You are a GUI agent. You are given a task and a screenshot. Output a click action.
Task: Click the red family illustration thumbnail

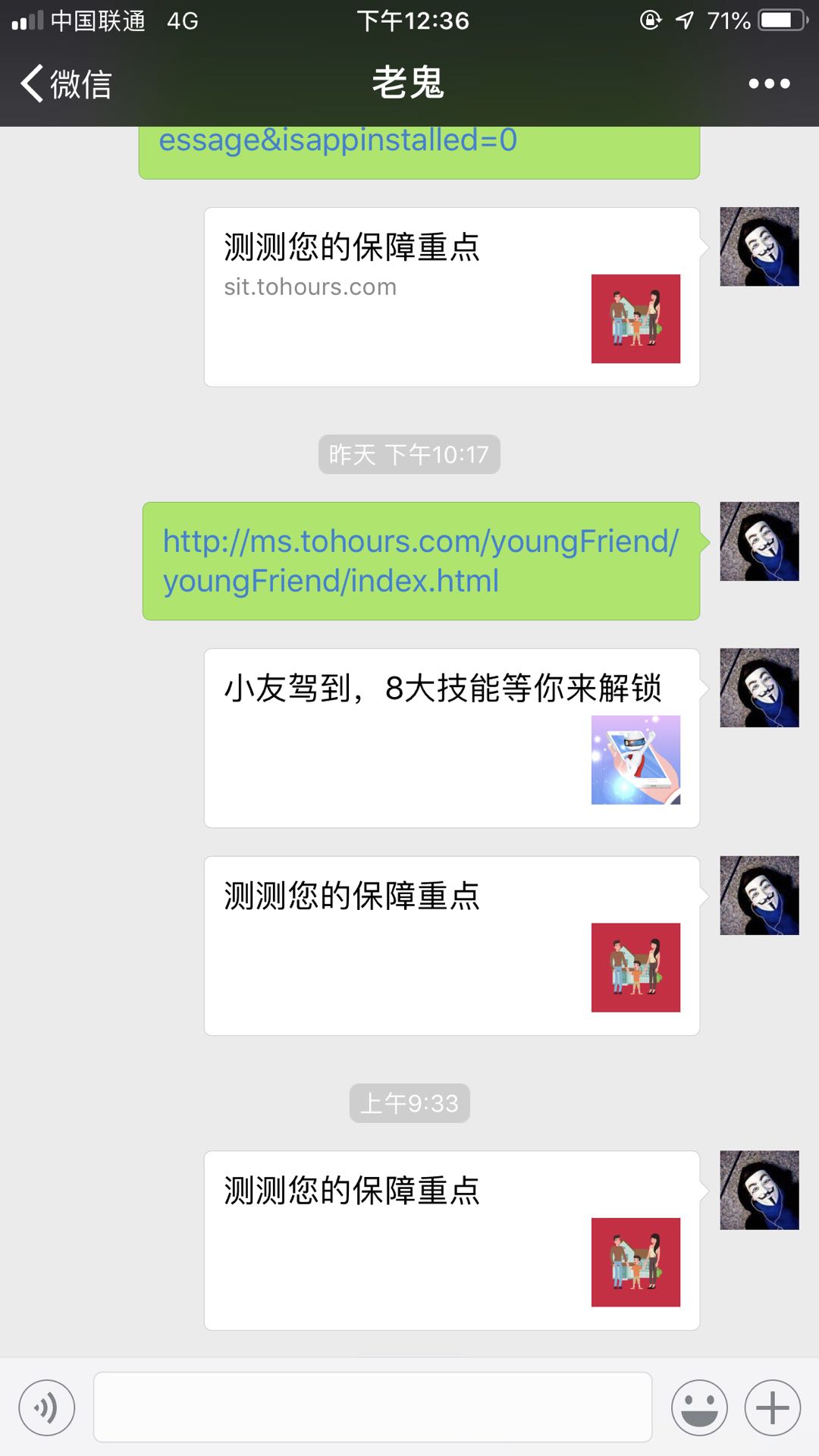[x=635, y=318]
